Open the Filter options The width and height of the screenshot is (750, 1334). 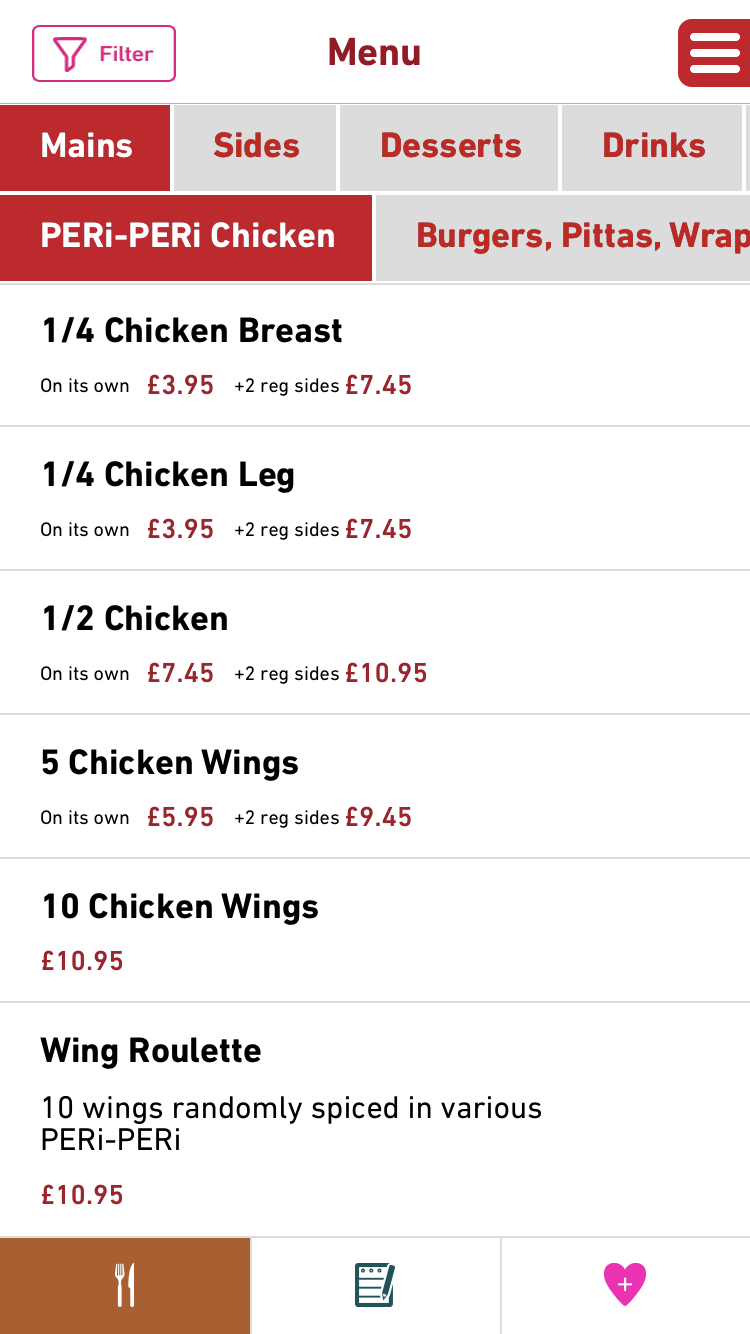coord(104,53)
